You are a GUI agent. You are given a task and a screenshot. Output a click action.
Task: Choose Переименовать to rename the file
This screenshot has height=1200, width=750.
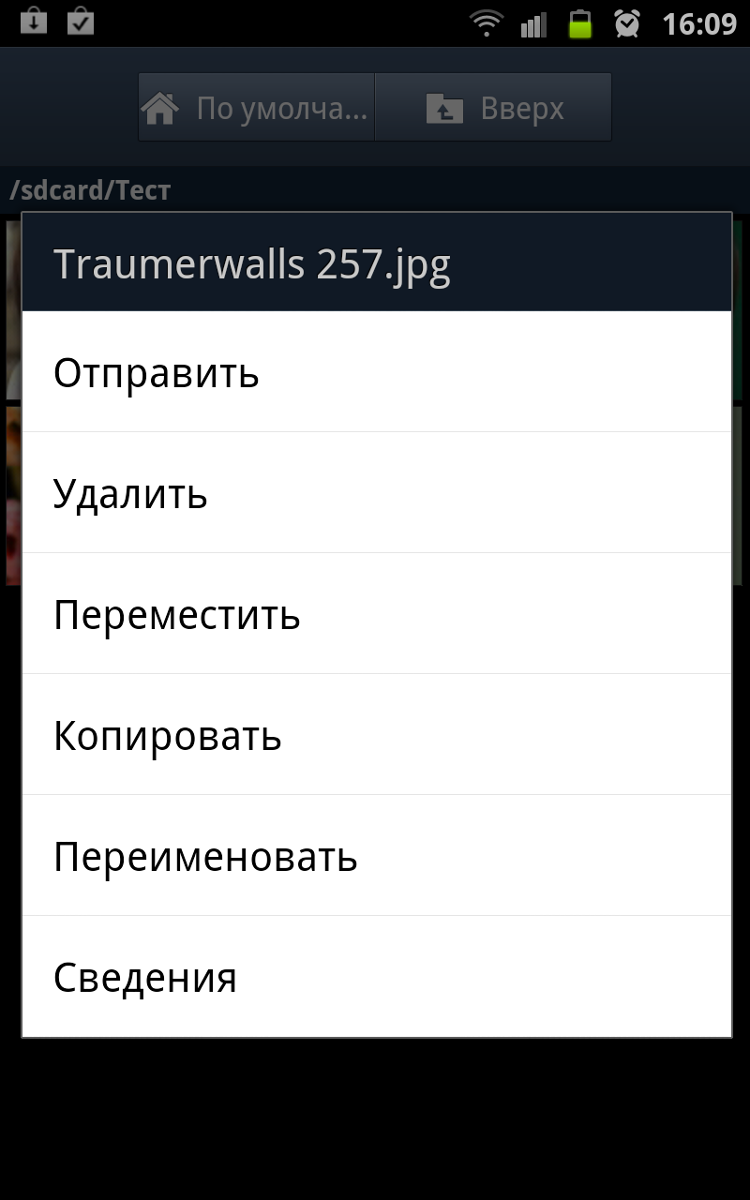pos(377,856)
